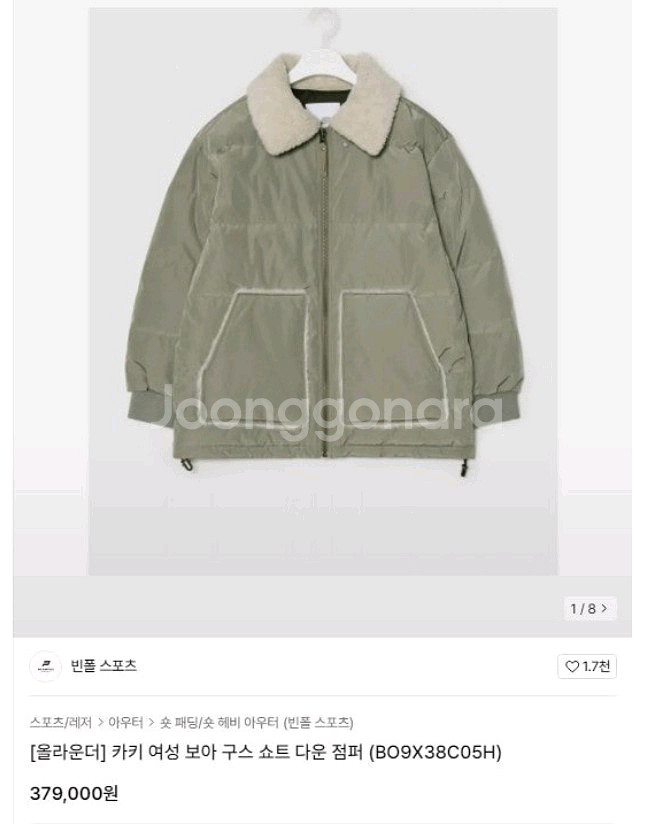Tap the 1/8 image page indicator
650x826 pixels.
[x=589, y=608]
